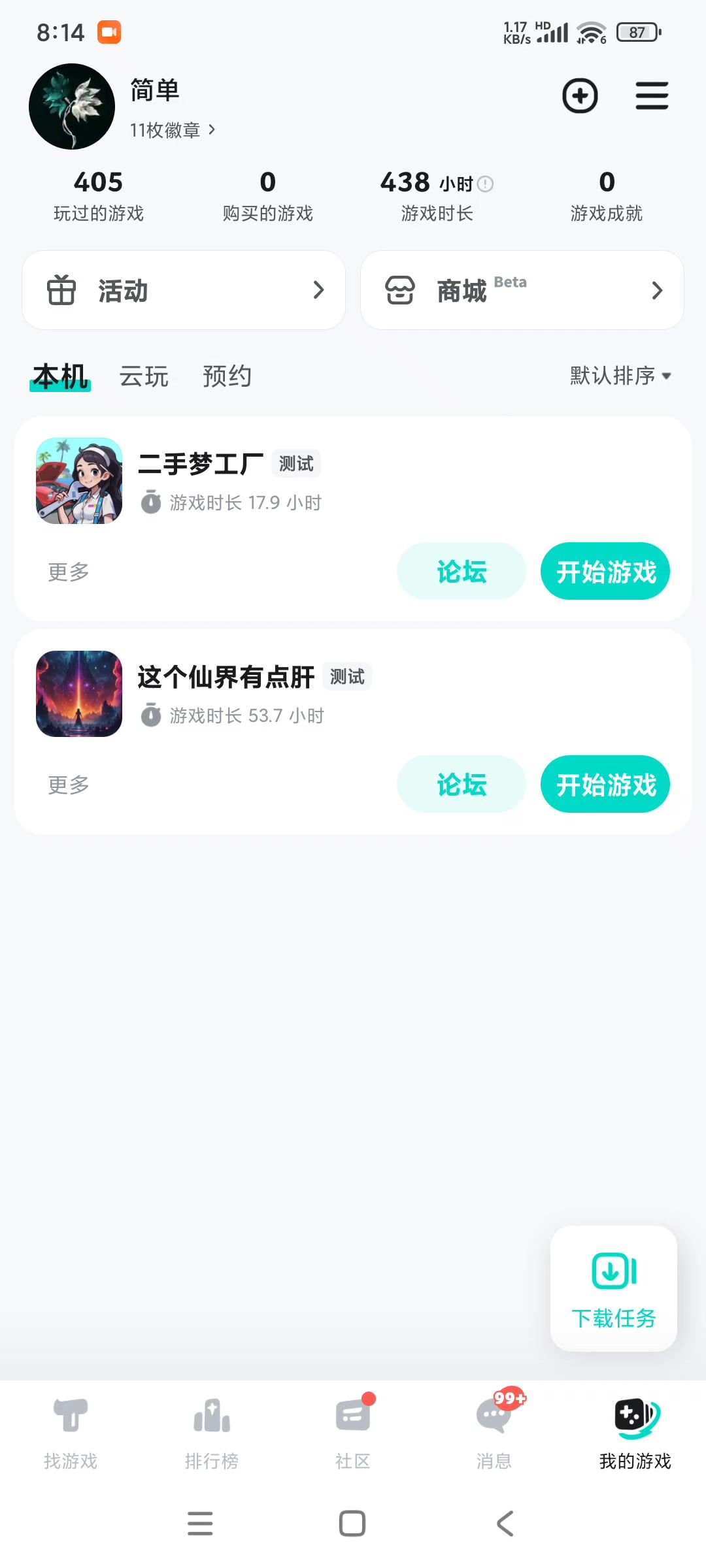Open 论坛 for 二手梦工厂

(x=462, y=572)
